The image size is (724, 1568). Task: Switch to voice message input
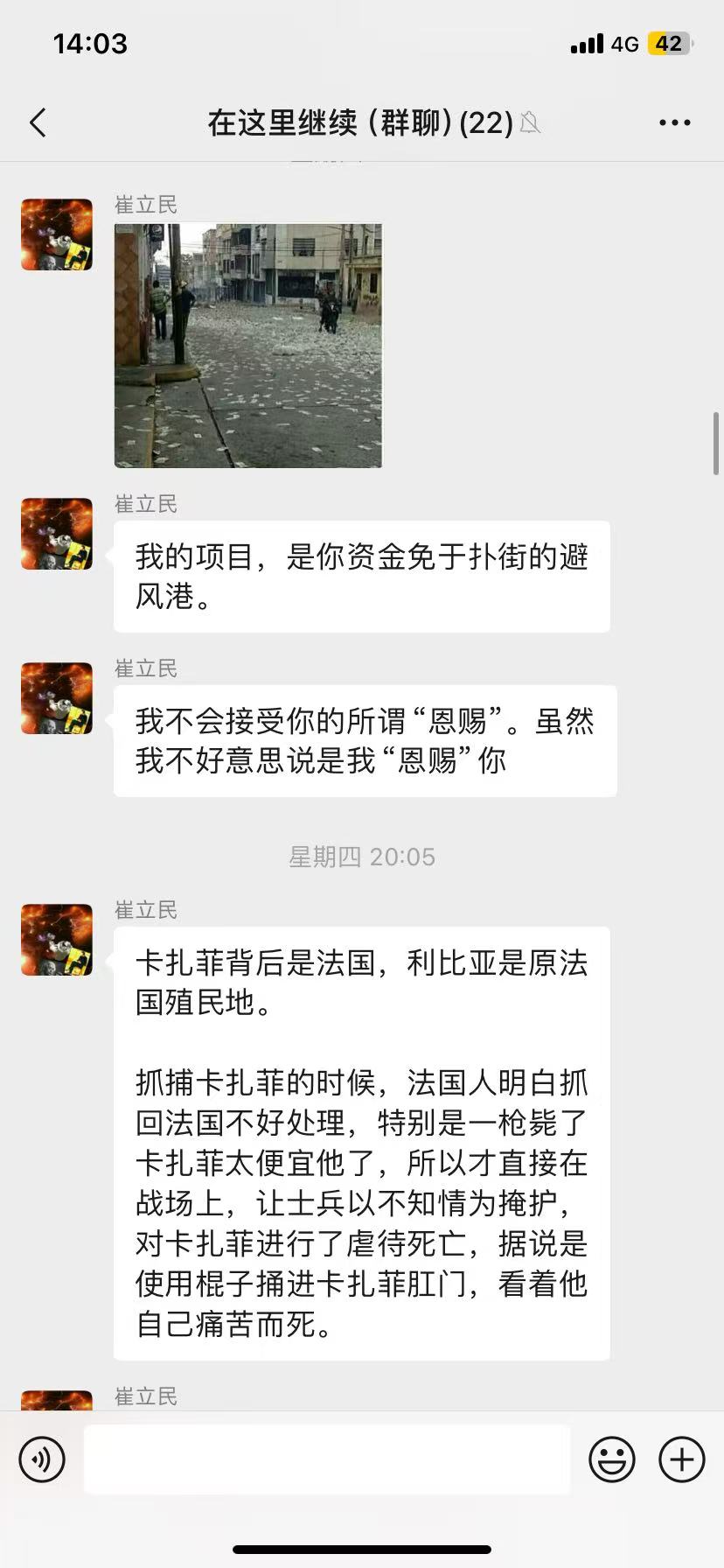click(x=42, y=1459)
